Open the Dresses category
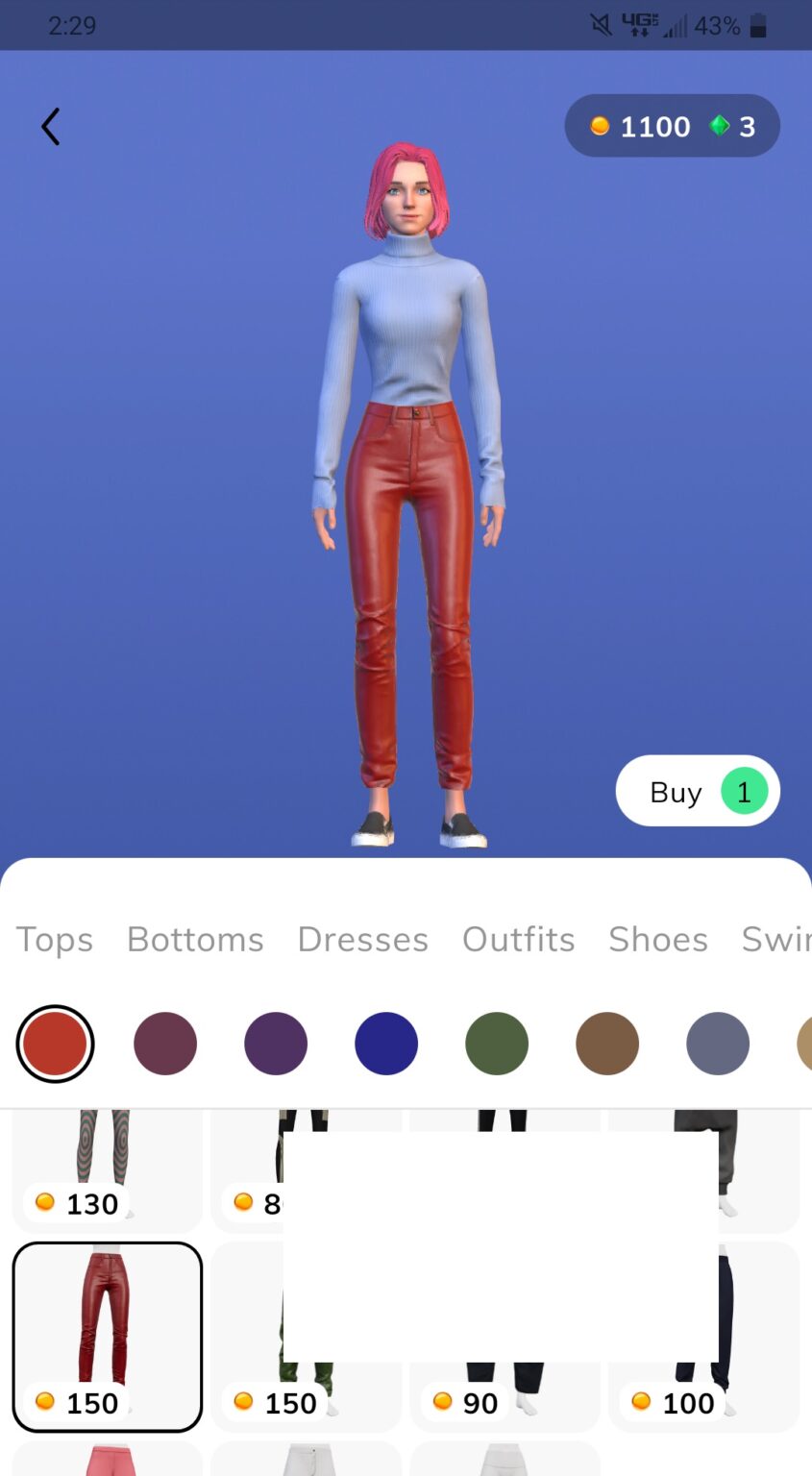 (362, 939)
